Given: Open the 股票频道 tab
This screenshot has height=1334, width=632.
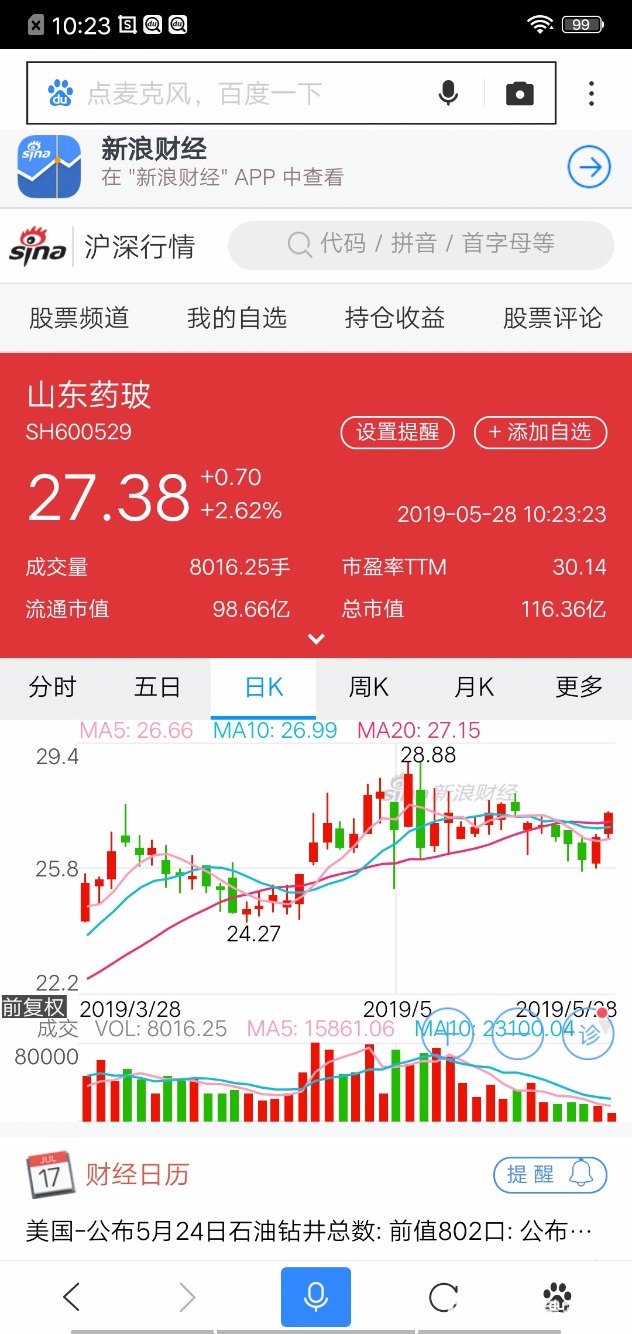Looking at the screenshot, I should [79, 318].
